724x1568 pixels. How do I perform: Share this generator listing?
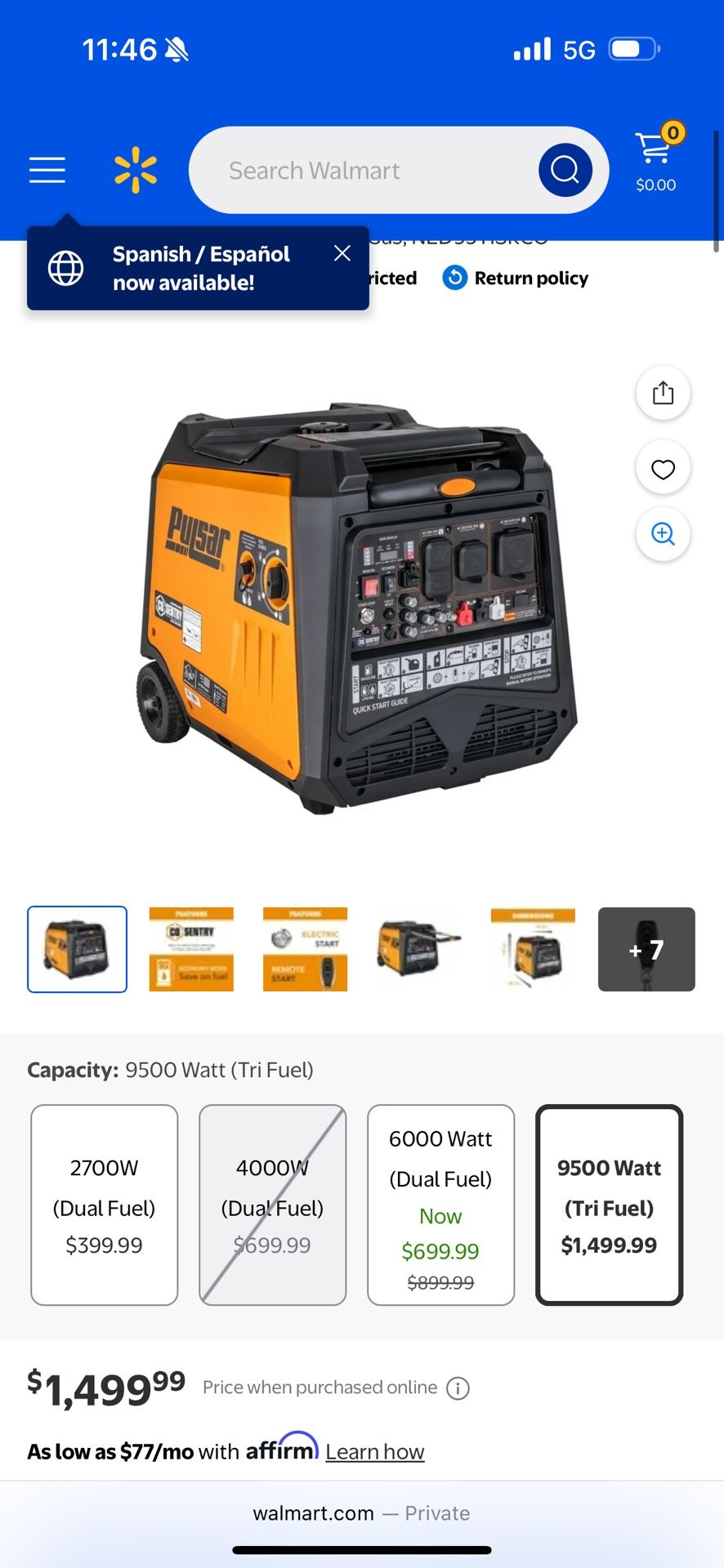(663, 393)
